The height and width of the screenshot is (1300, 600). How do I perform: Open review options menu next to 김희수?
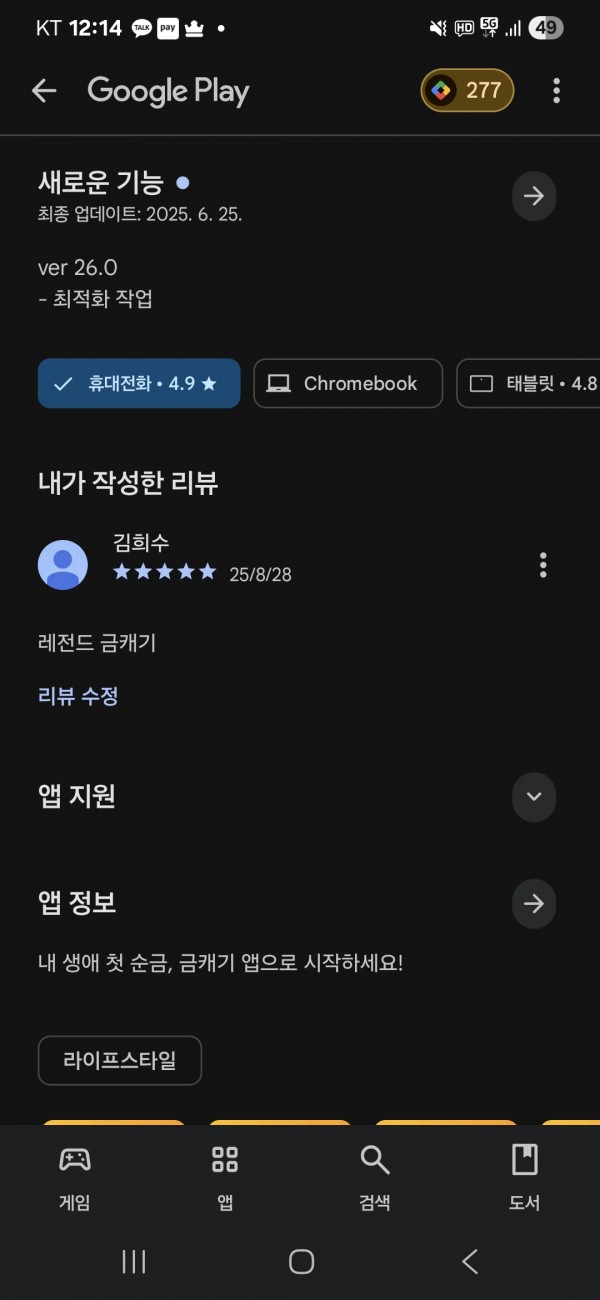coord(543,565)
